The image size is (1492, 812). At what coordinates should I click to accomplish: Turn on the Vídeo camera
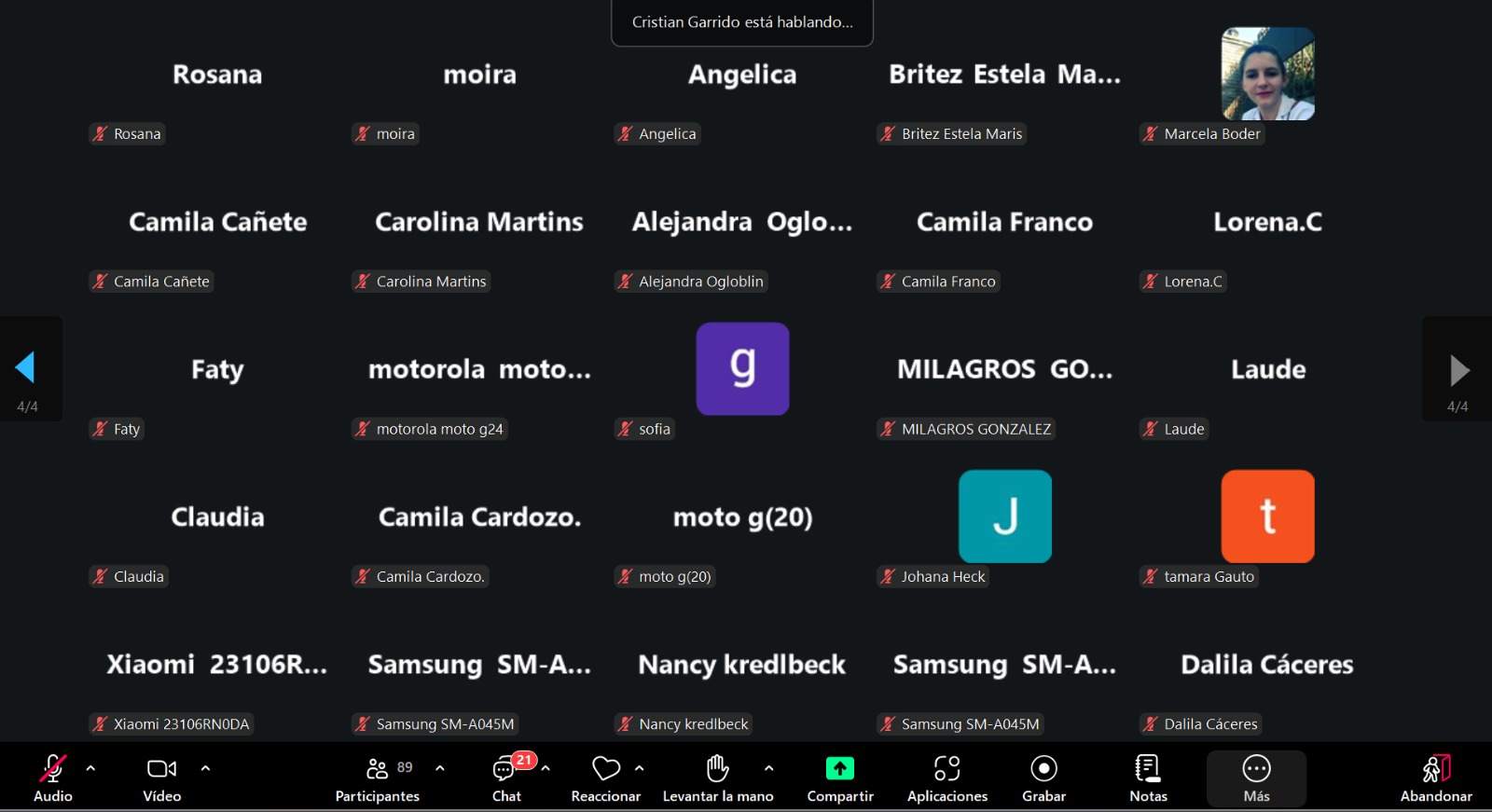161,778
